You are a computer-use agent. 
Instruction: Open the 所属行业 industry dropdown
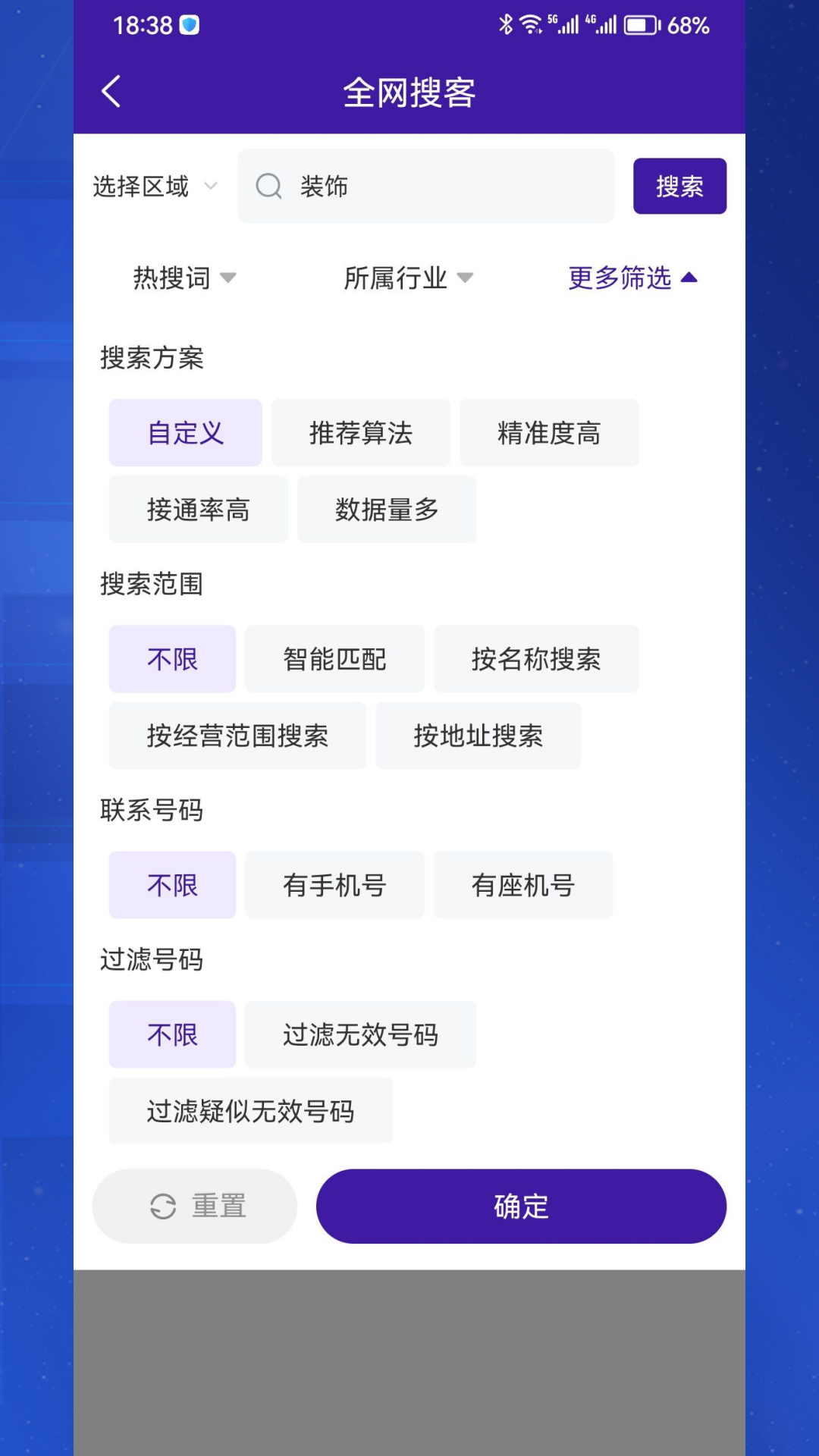coord(407,278)
